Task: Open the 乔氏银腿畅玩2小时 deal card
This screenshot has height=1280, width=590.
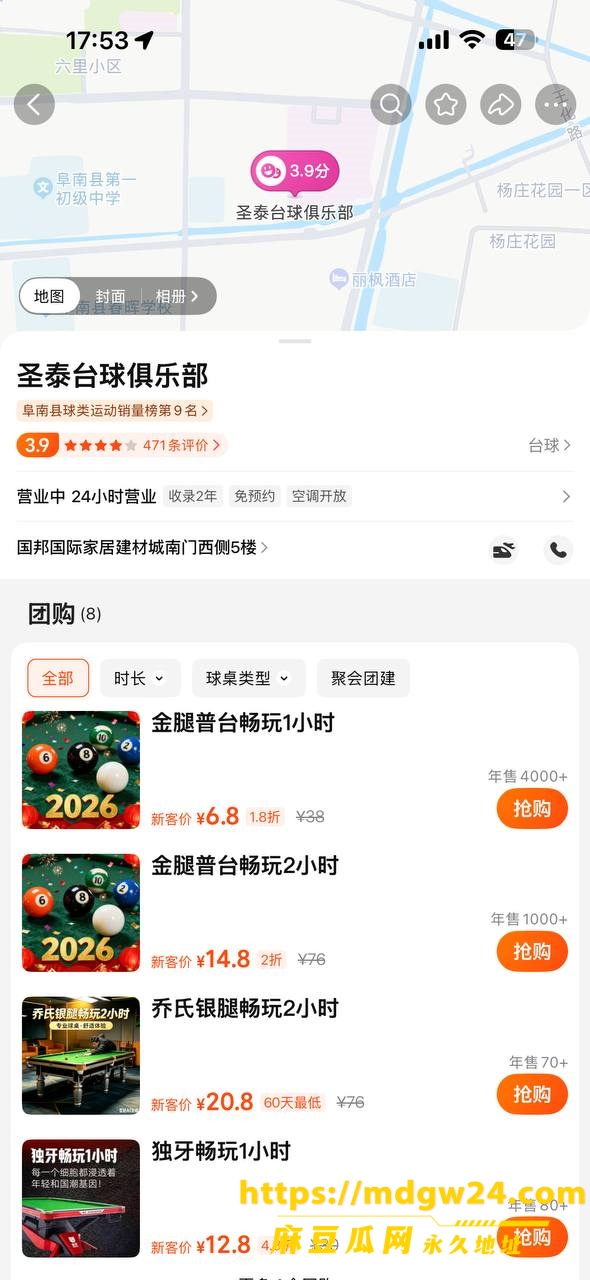Action: (295, 1055)
